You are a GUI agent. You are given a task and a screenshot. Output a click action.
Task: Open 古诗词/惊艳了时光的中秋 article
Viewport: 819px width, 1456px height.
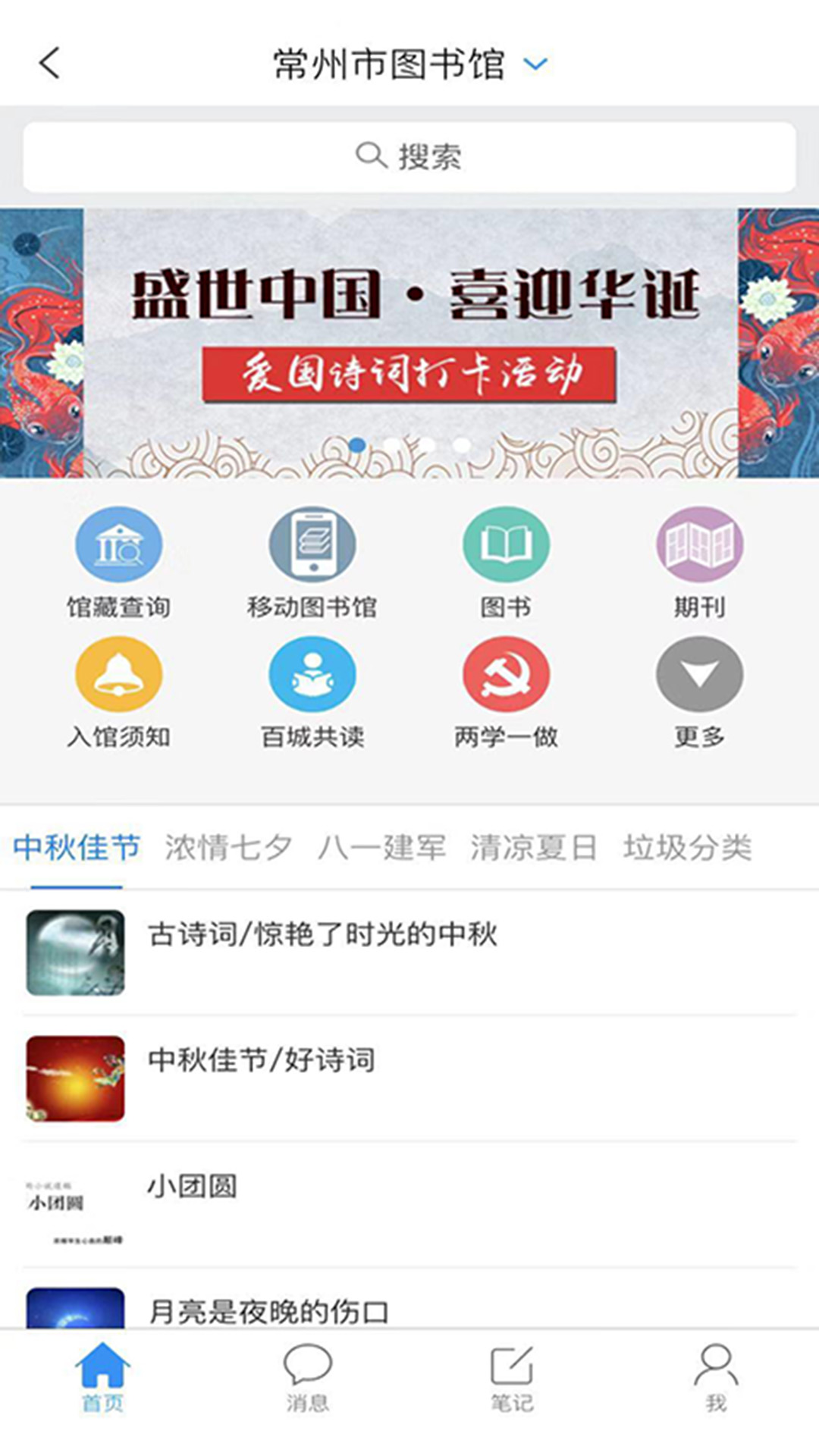323,935
